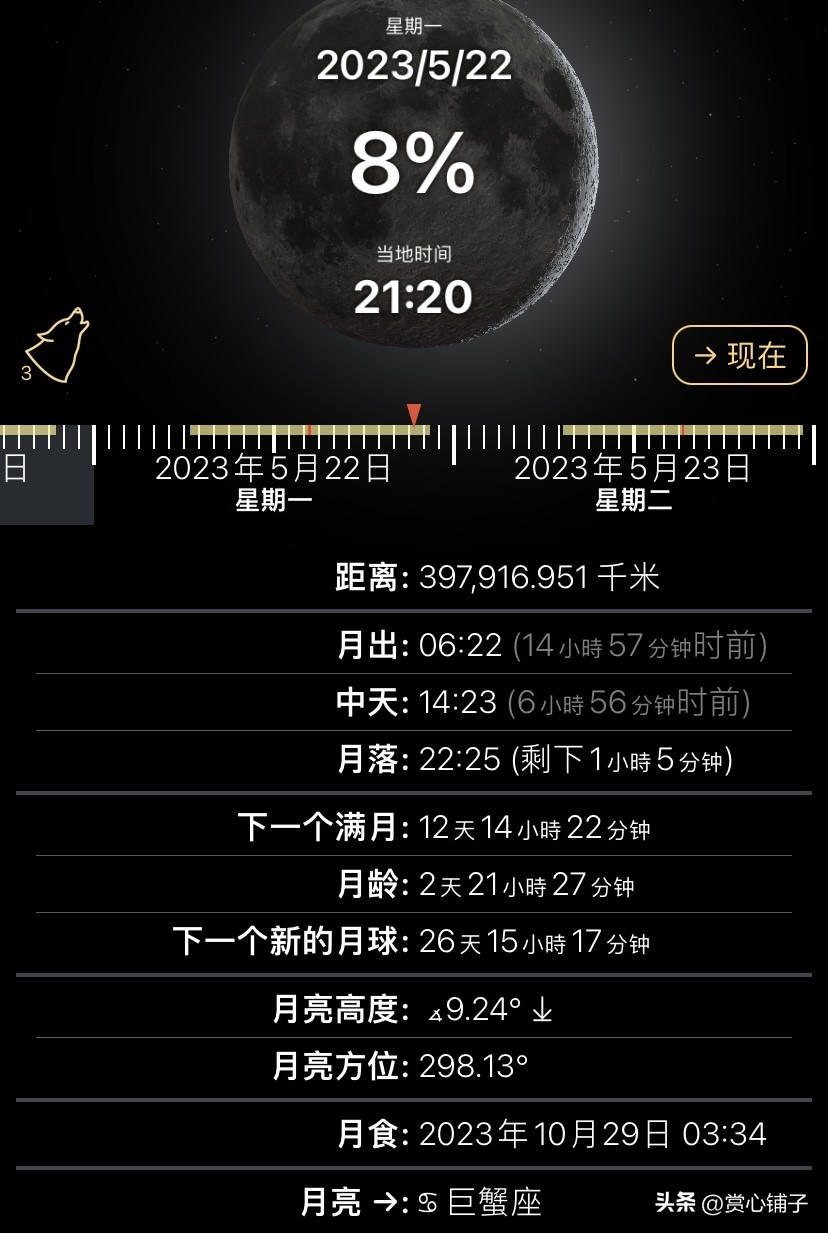Select the Cancer zodiac symbol
This screenshot has width=828, height=1233.
coord(427,1203)
